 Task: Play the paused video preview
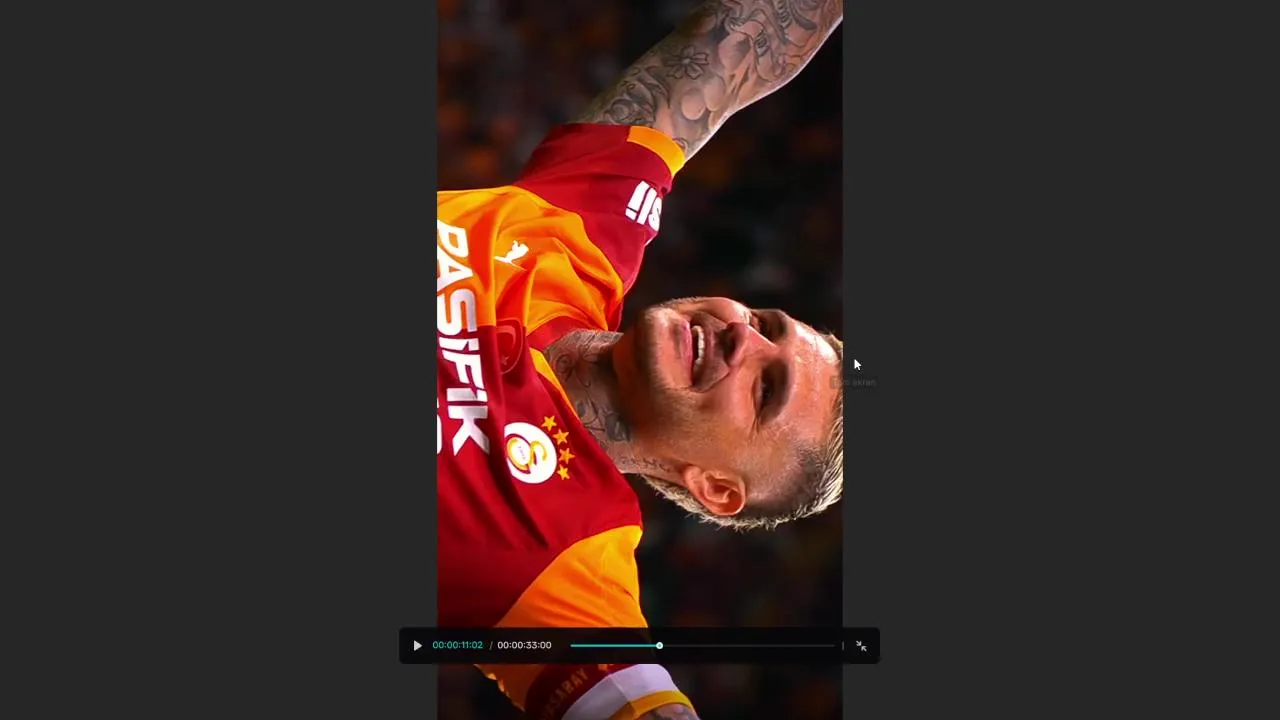pyautogui.click(x=417, y=646)
